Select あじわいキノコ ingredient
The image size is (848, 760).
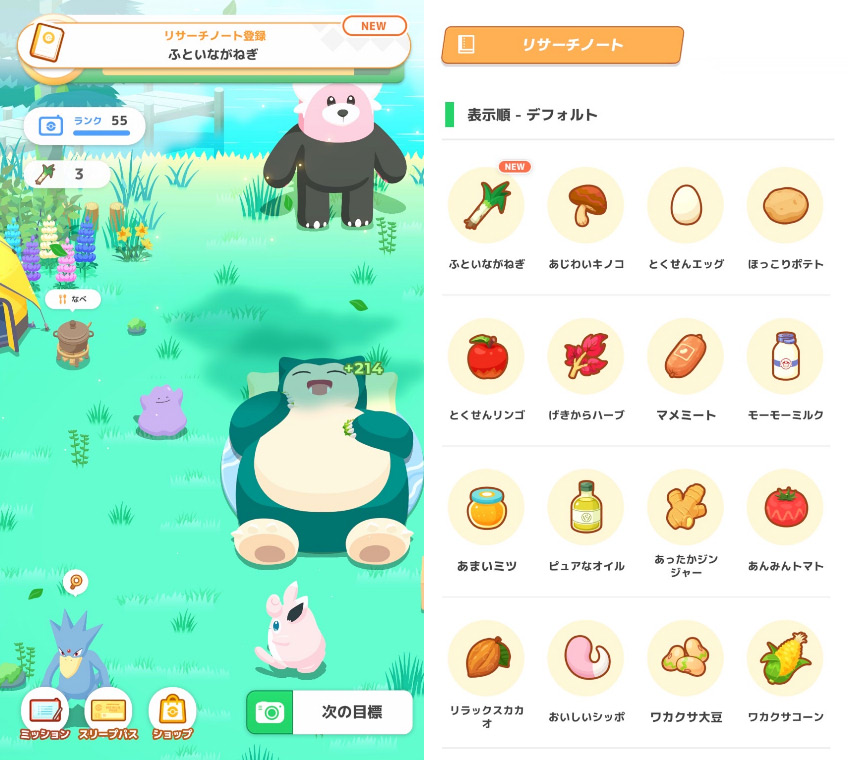586,206
